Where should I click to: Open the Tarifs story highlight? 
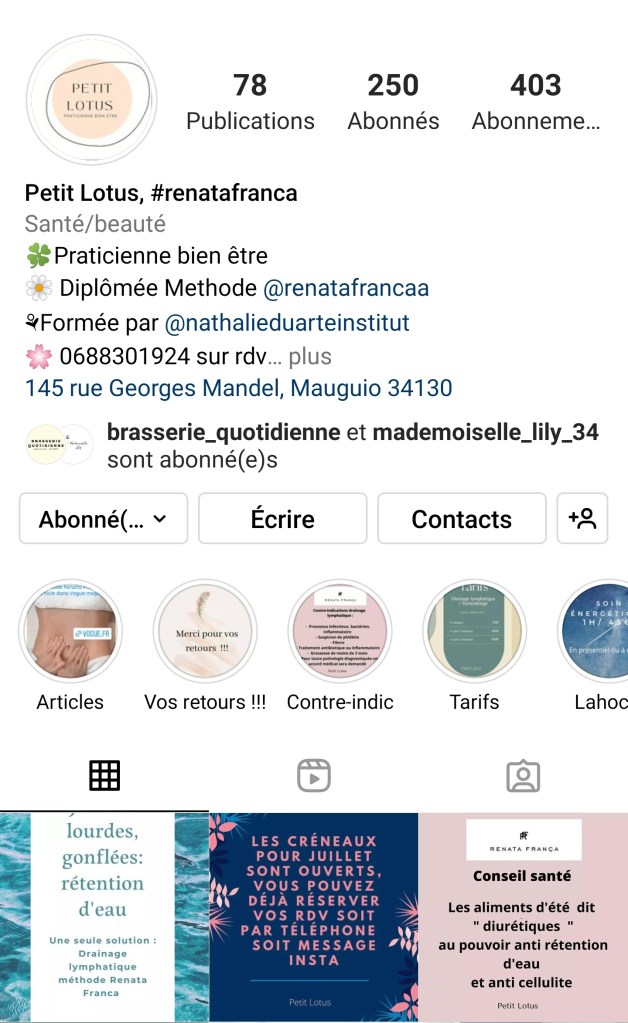coord(474,631)
